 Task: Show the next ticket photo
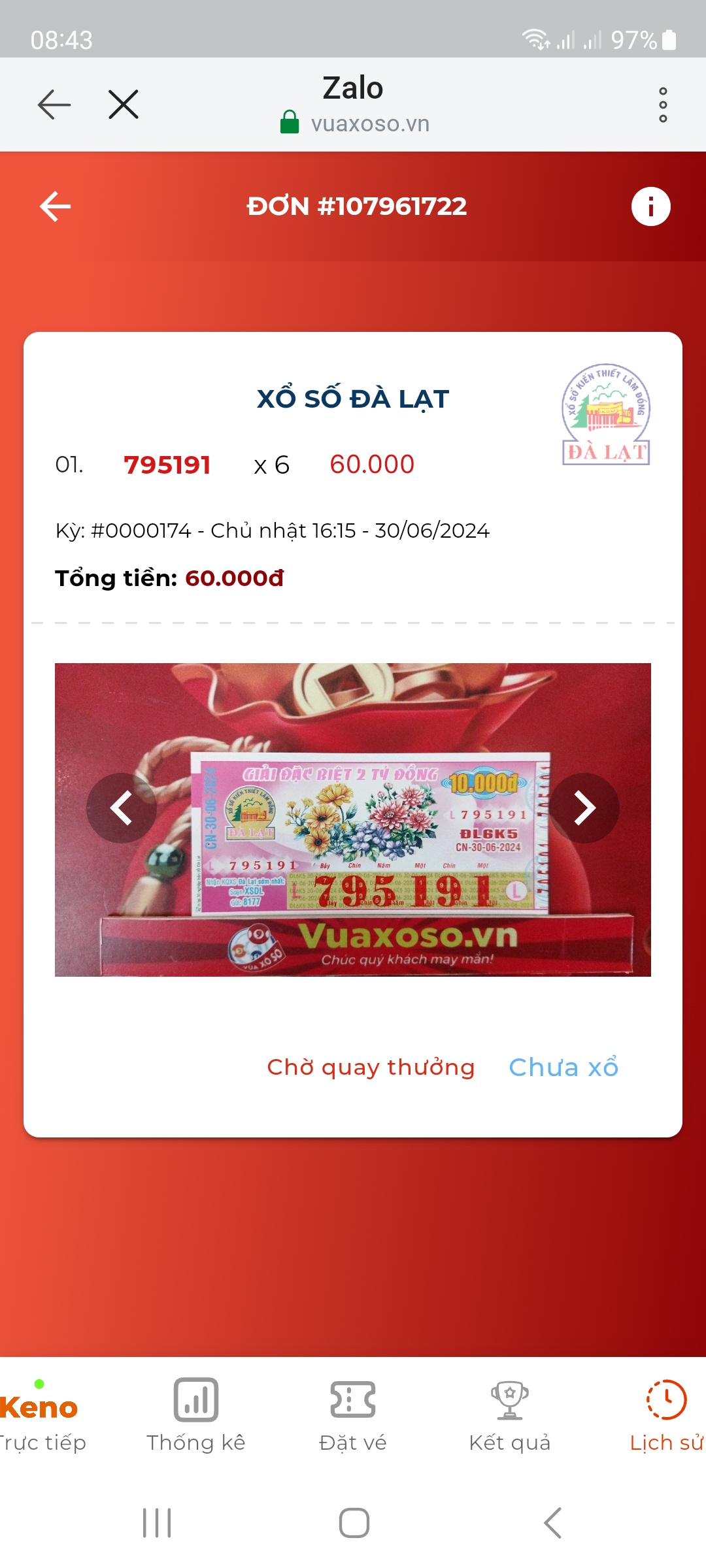tap(584, 808)
